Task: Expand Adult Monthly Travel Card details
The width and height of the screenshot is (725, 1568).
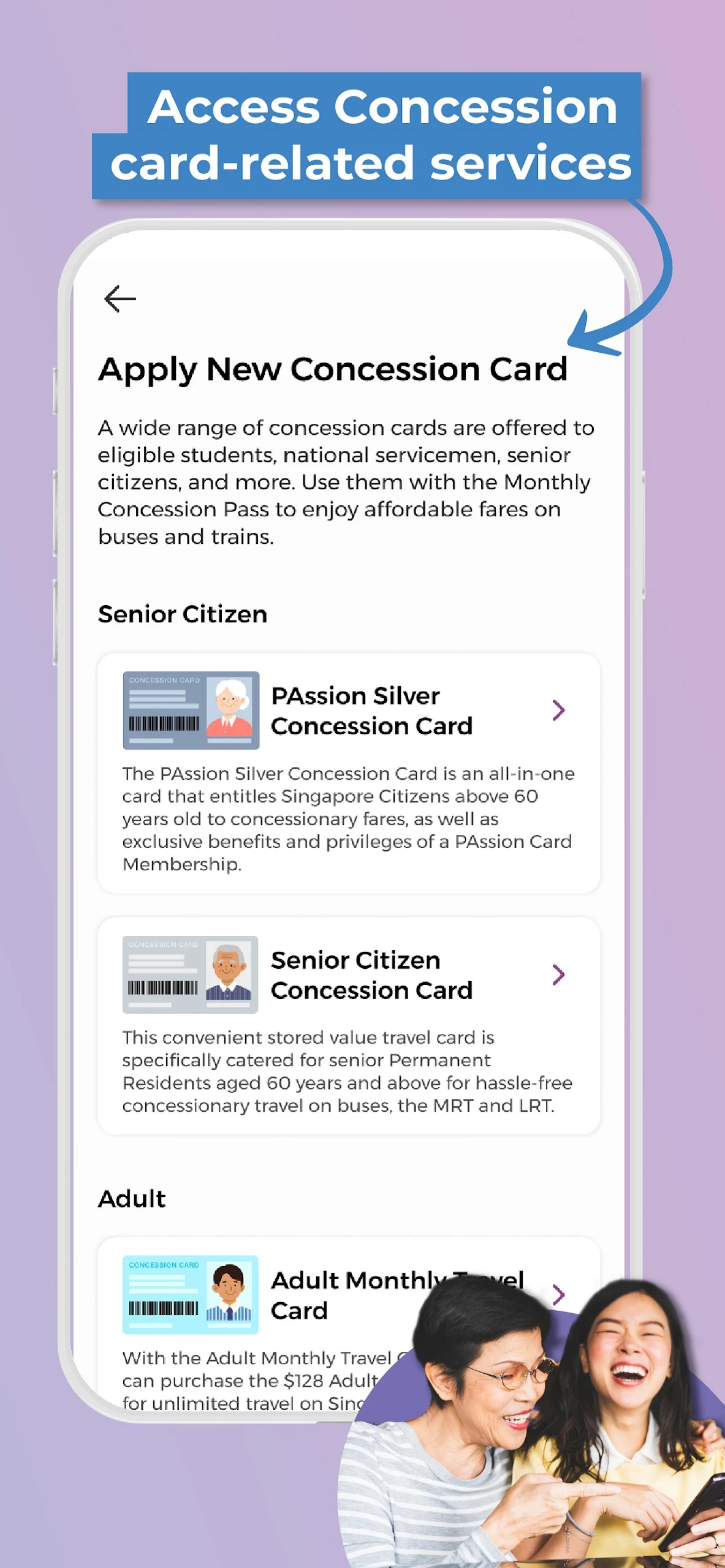Action: 559,1294
